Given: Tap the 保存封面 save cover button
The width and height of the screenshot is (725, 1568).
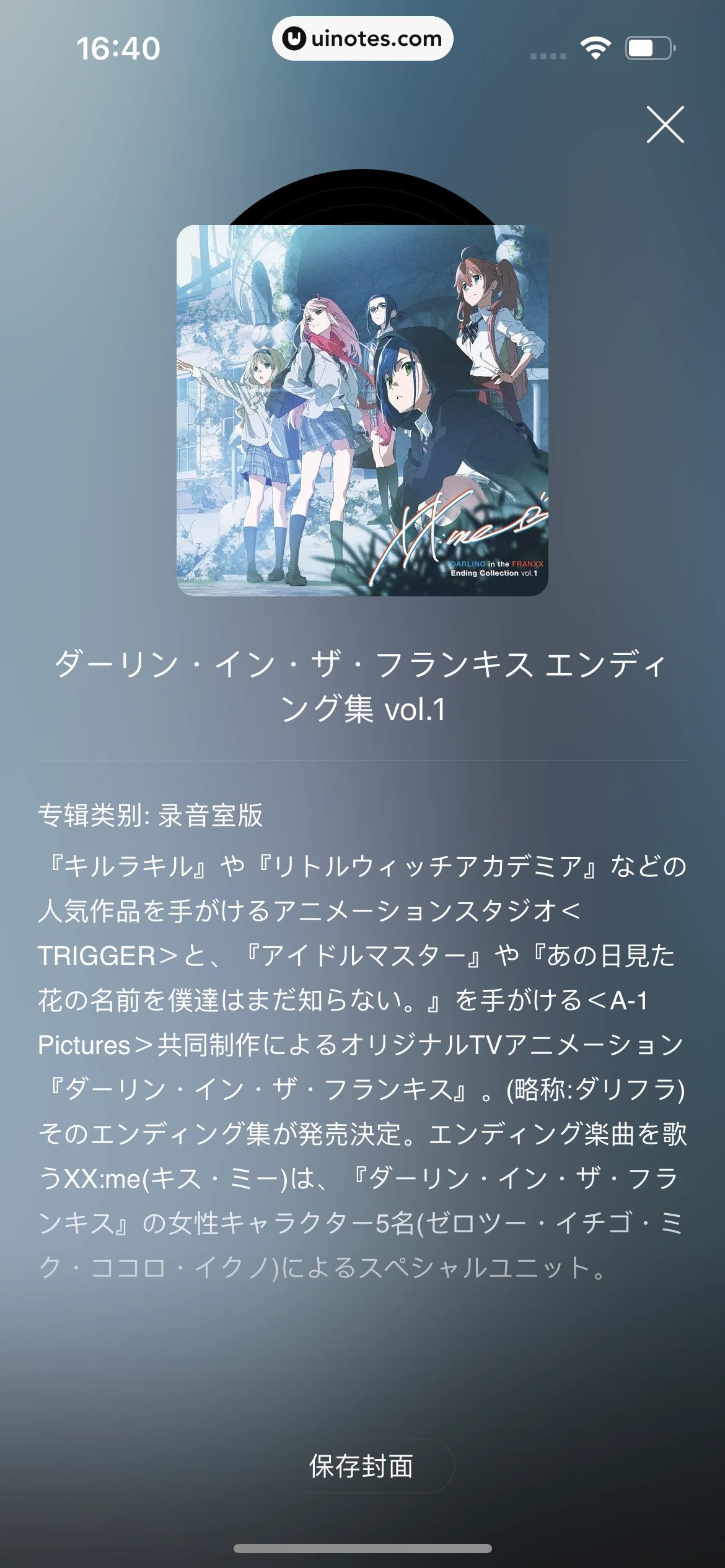Looking at the screenshot, I should click(362, 1466).
